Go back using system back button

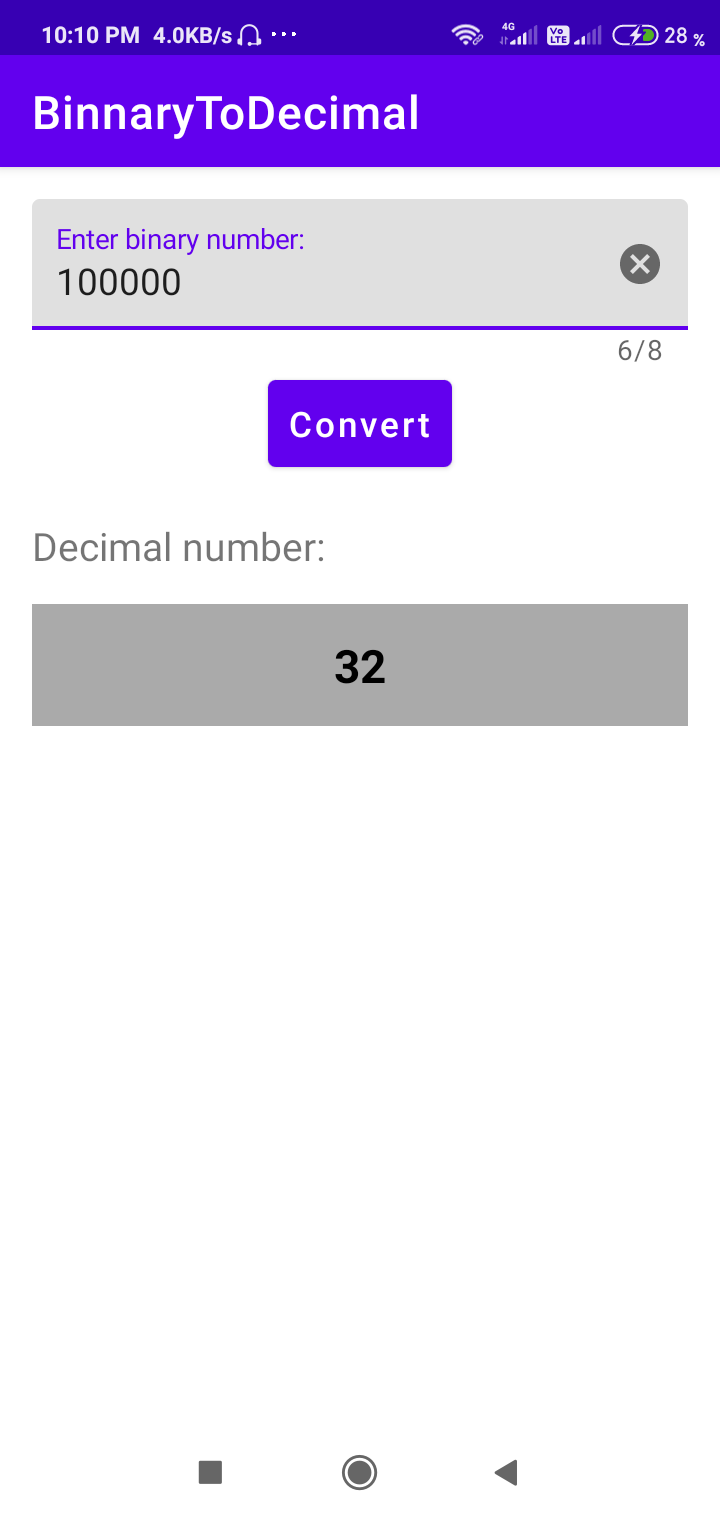click(x=506, y=1472)
